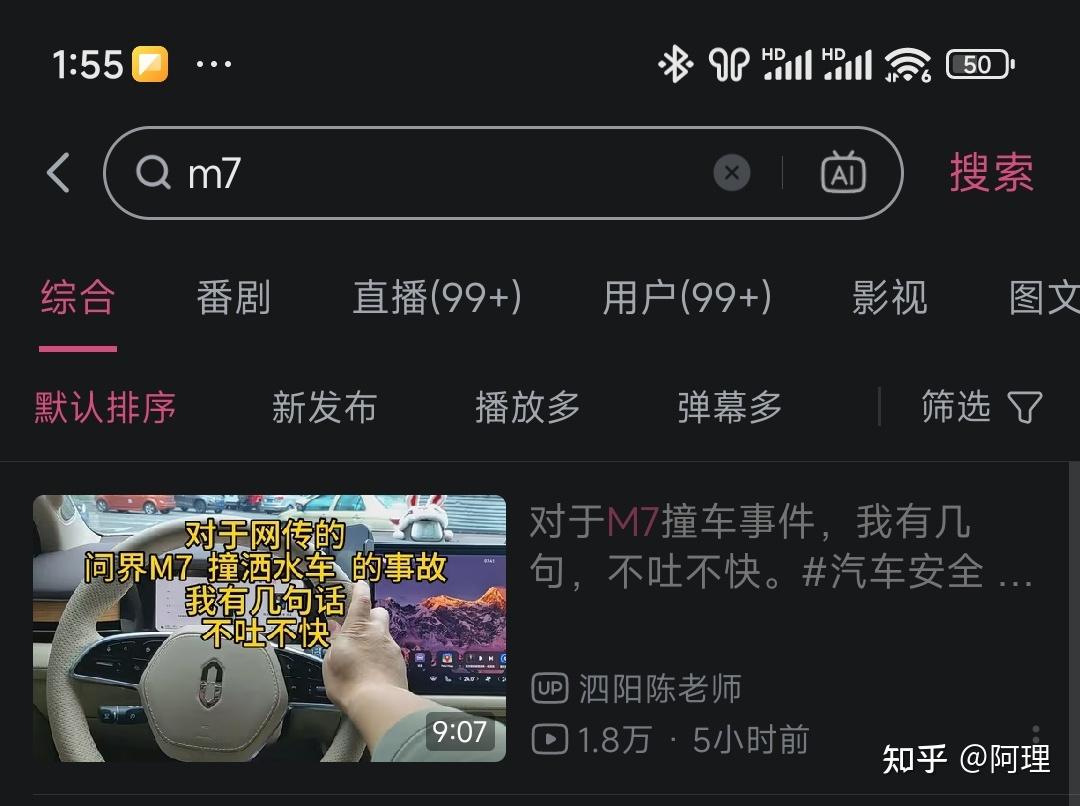The image size is (1080, 806).
Task: Clear the search text
Action: point(732,173)
